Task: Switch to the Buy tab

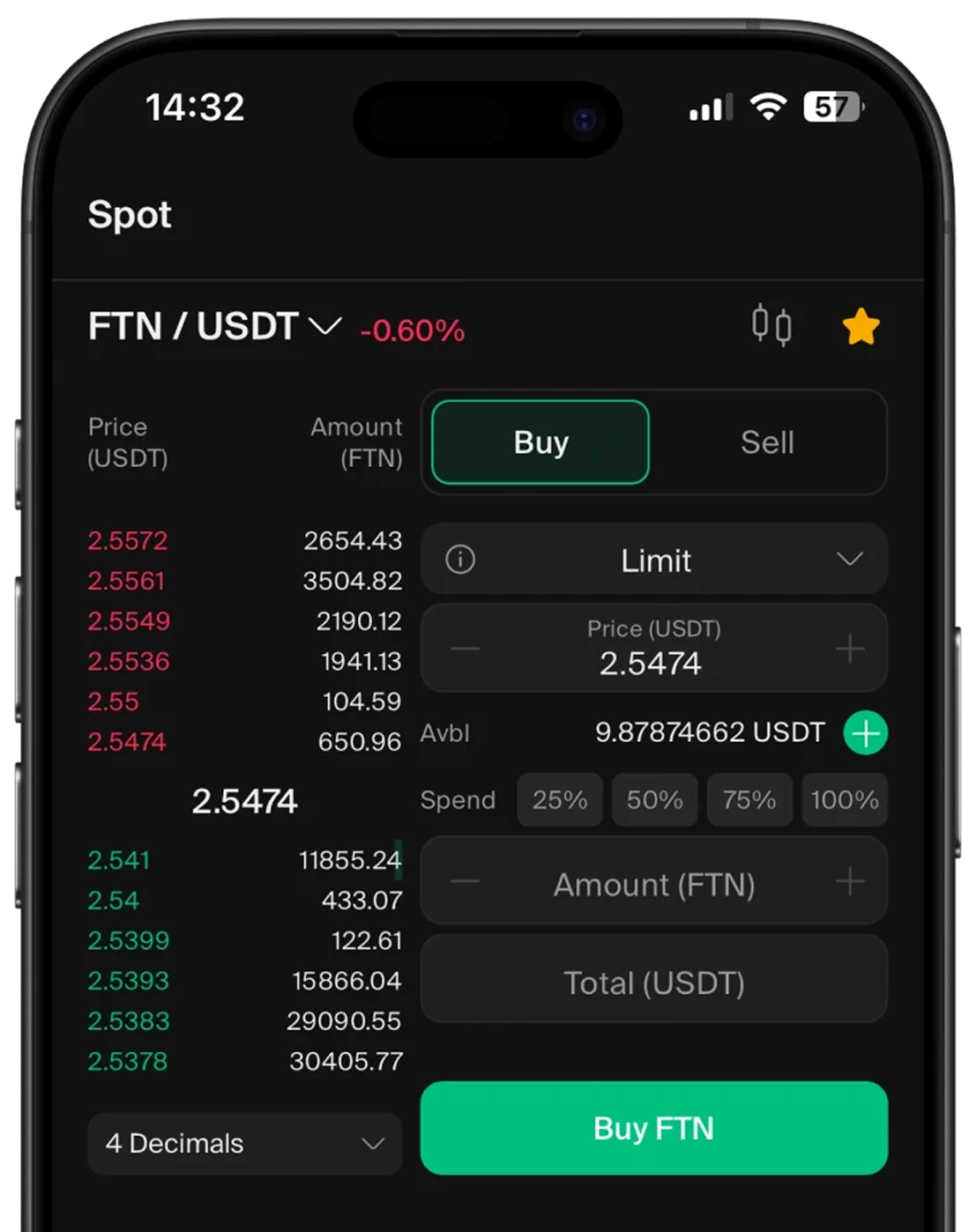Action: tap(540, 442)
